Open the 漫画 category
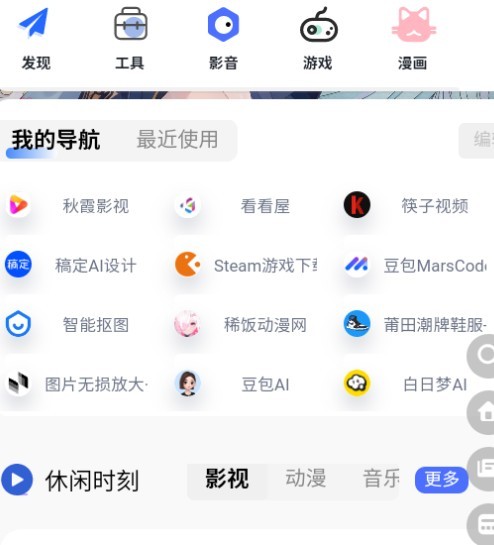 (x=413, y=39)
